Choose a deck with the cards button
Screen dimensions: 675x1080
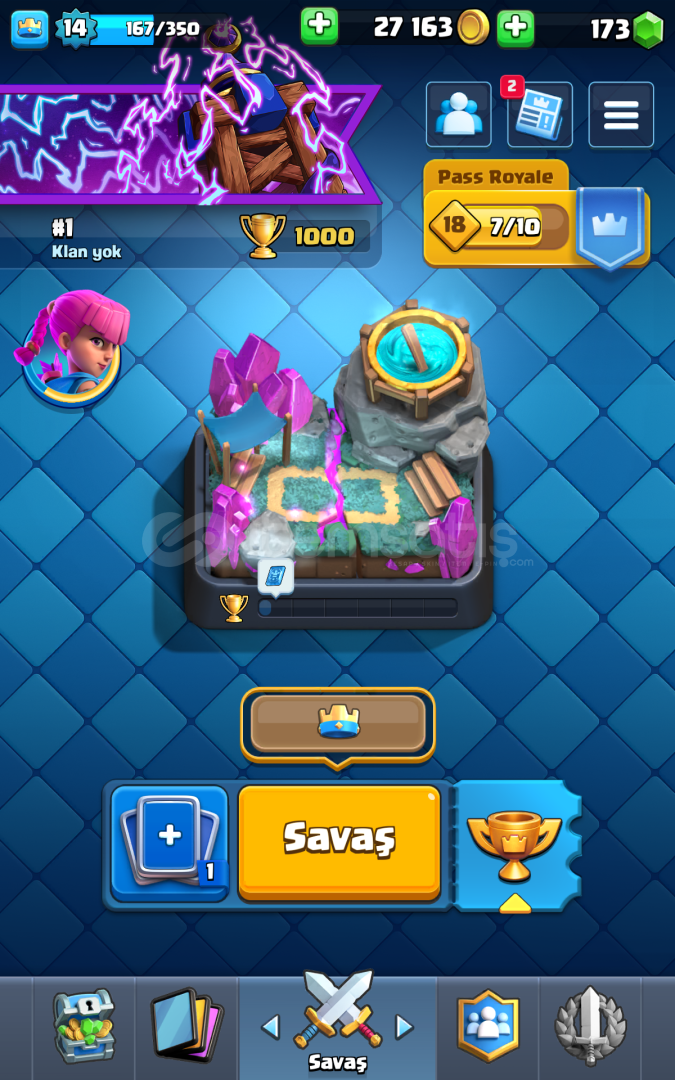(x=169, y=843)
